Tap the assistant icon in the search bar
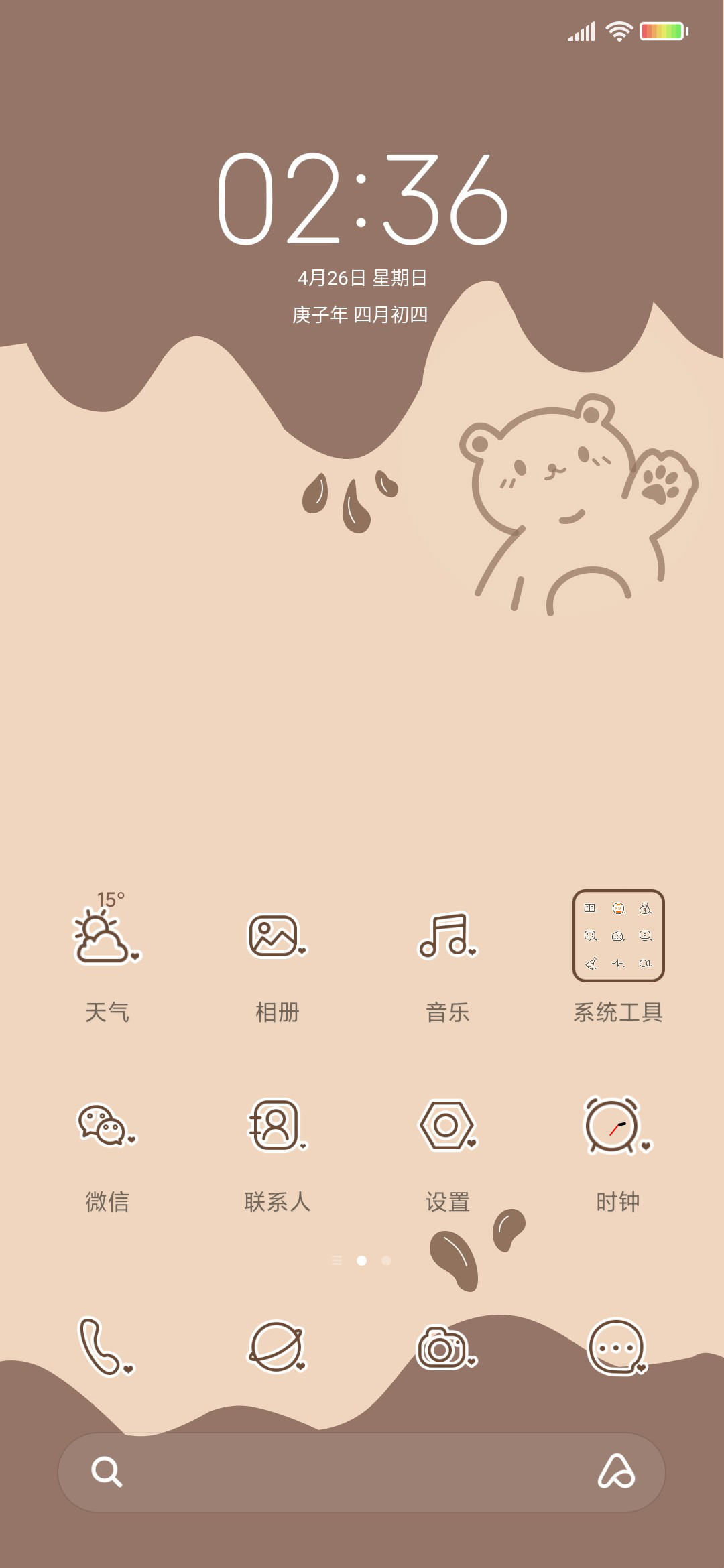The width and height of the screenshot is (724, 1568). [x=616, y=1472]
